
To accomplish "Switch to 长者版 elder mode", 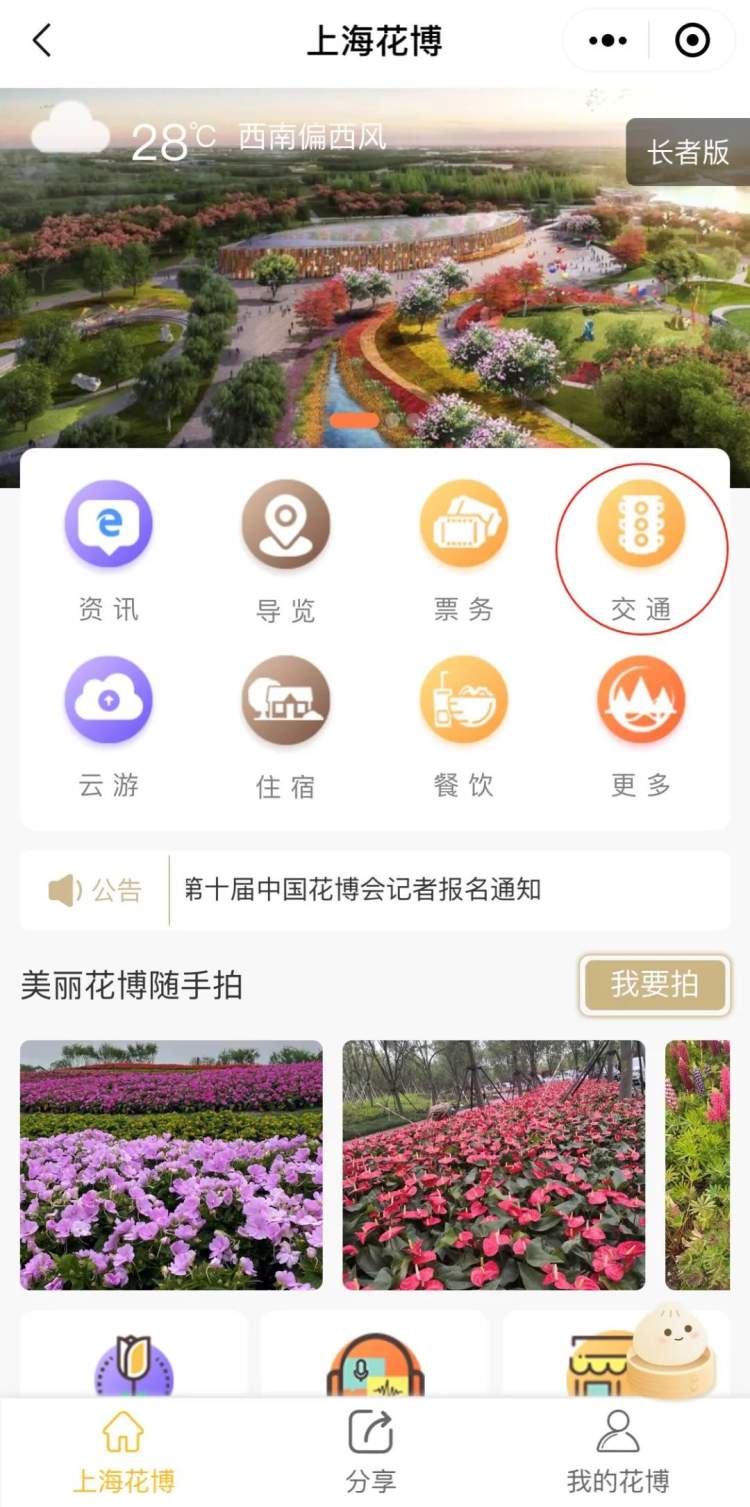I will (688, 152).
